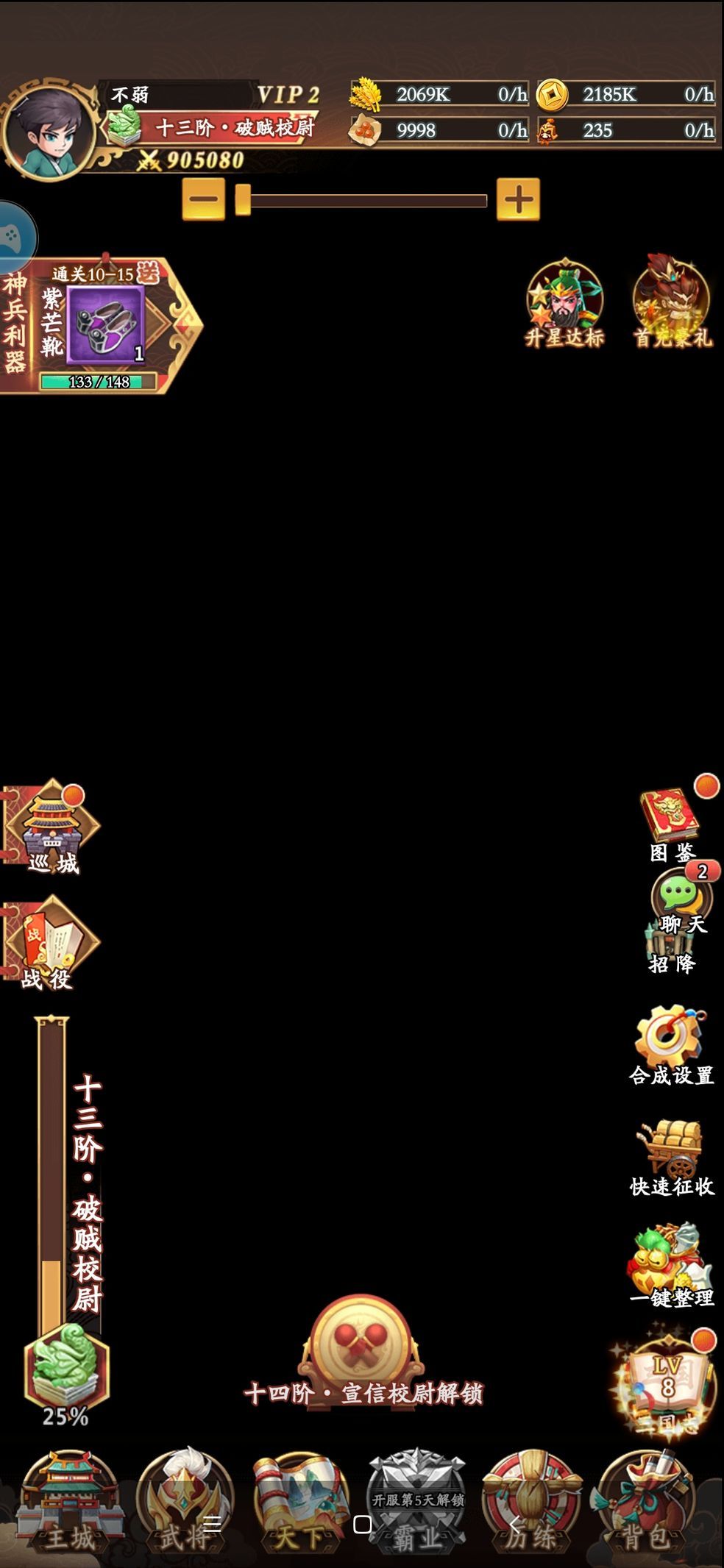This screenshot has width=724, height=1568.
Task: Open 聊天 chat messages
Action: [x=681, y=899]
